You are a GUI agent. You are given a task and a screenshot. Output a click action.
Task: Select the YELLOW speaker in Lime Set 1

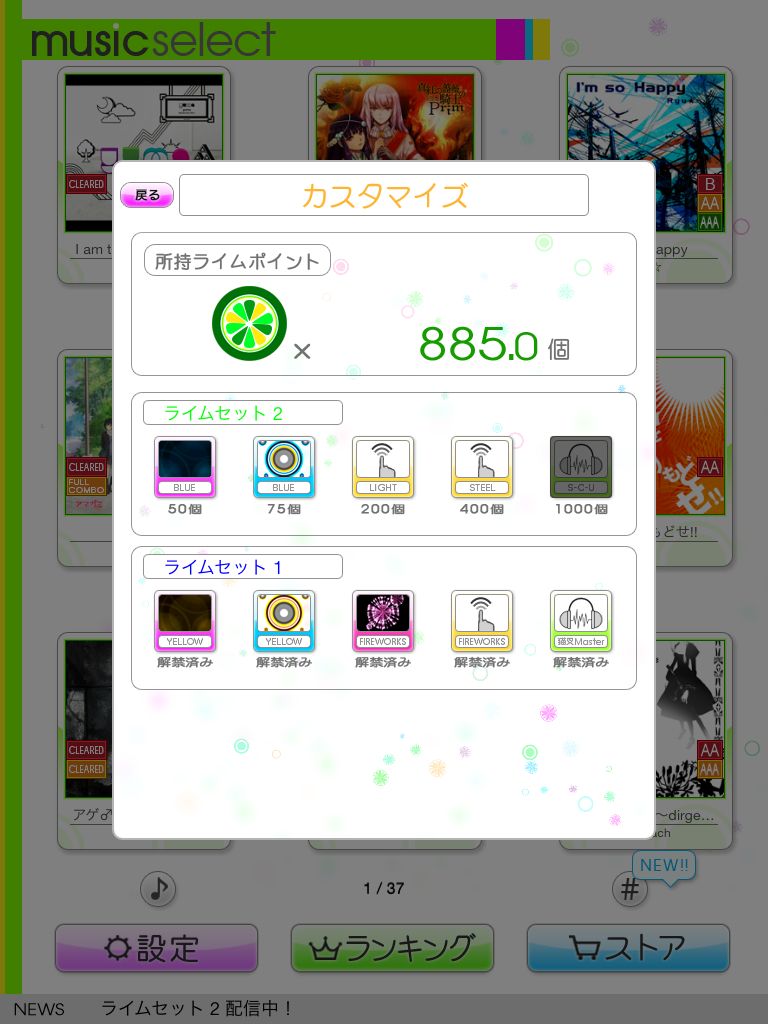click(x=284, y=620)
